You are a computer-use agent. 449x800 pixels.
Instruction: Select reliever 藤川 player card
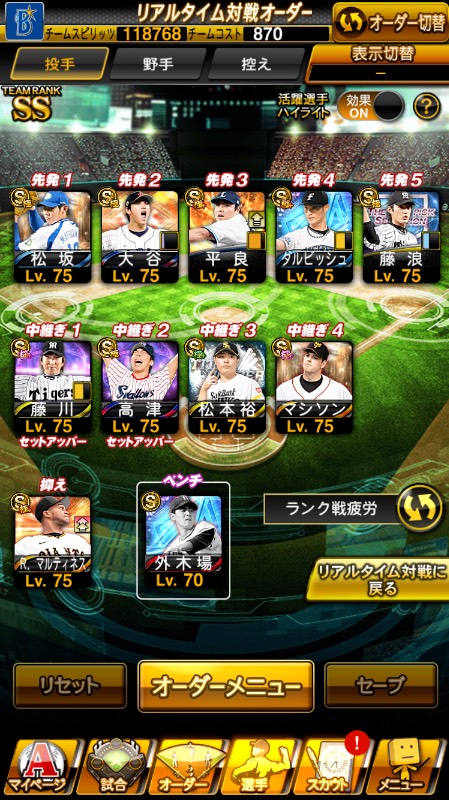coord(53,387)
